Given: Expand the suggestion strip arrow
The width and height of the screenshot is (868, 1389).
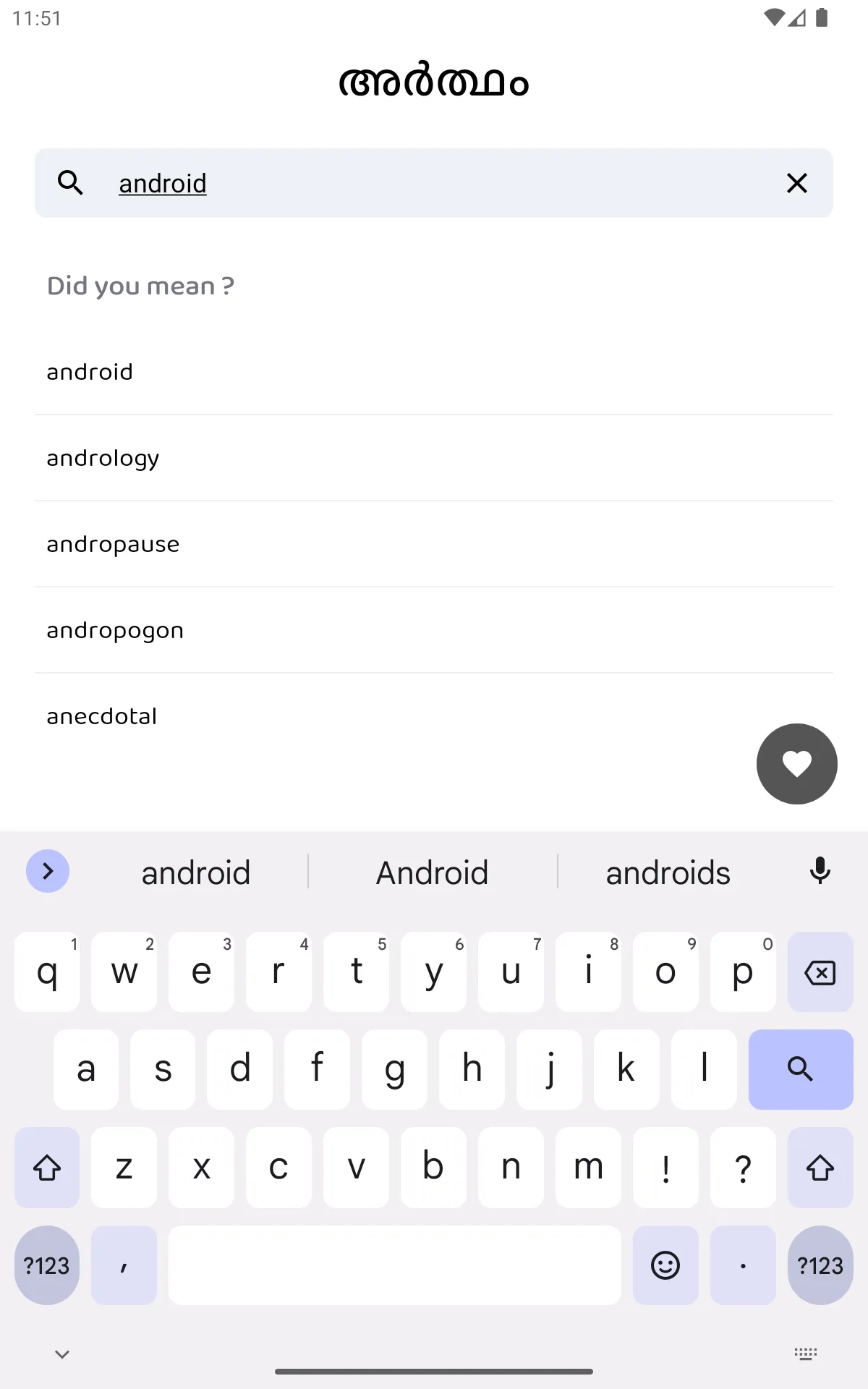Looking at the screenshot, I should point(48,871).
